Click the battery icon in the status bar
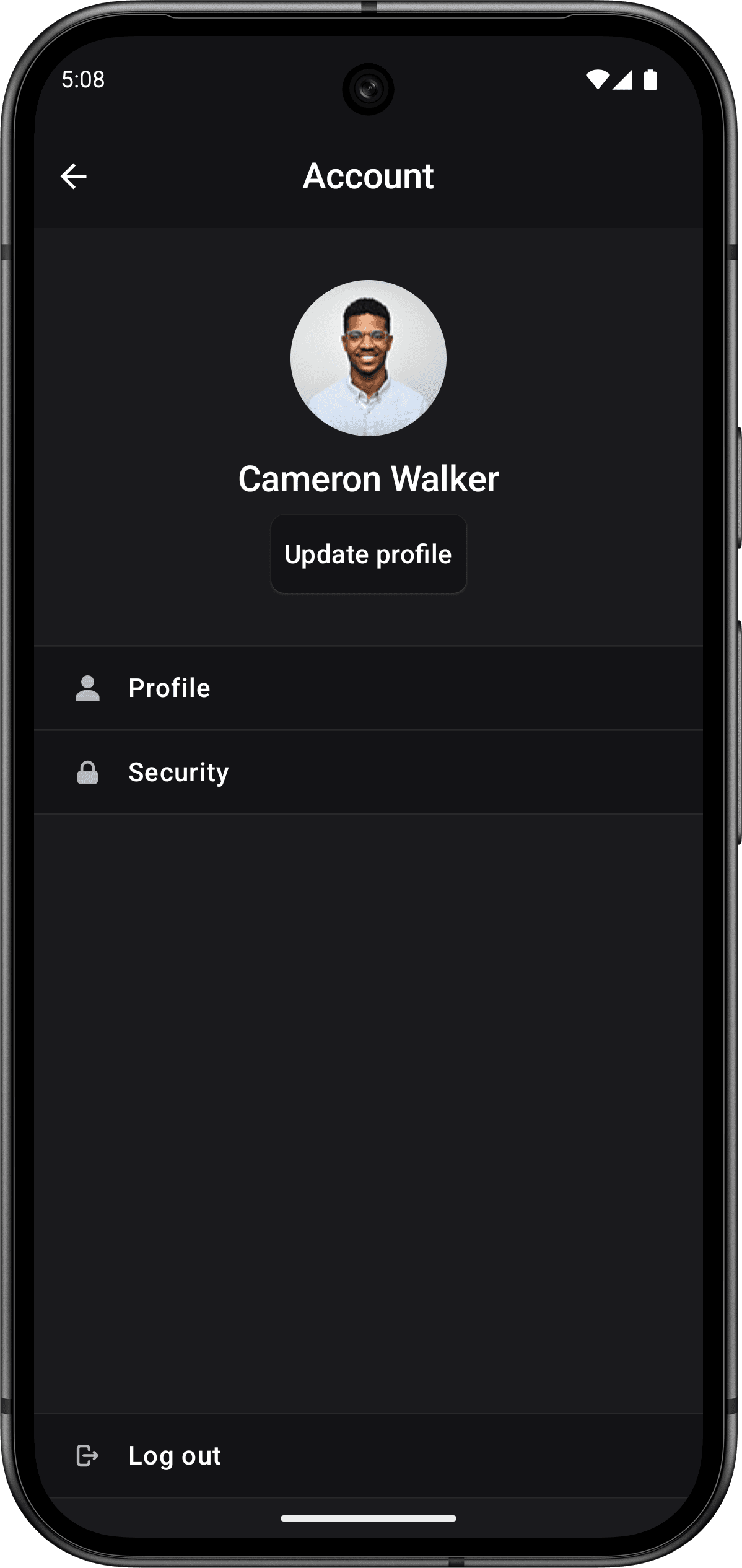Screen dimensions: 742x1568 pos(650,81)
